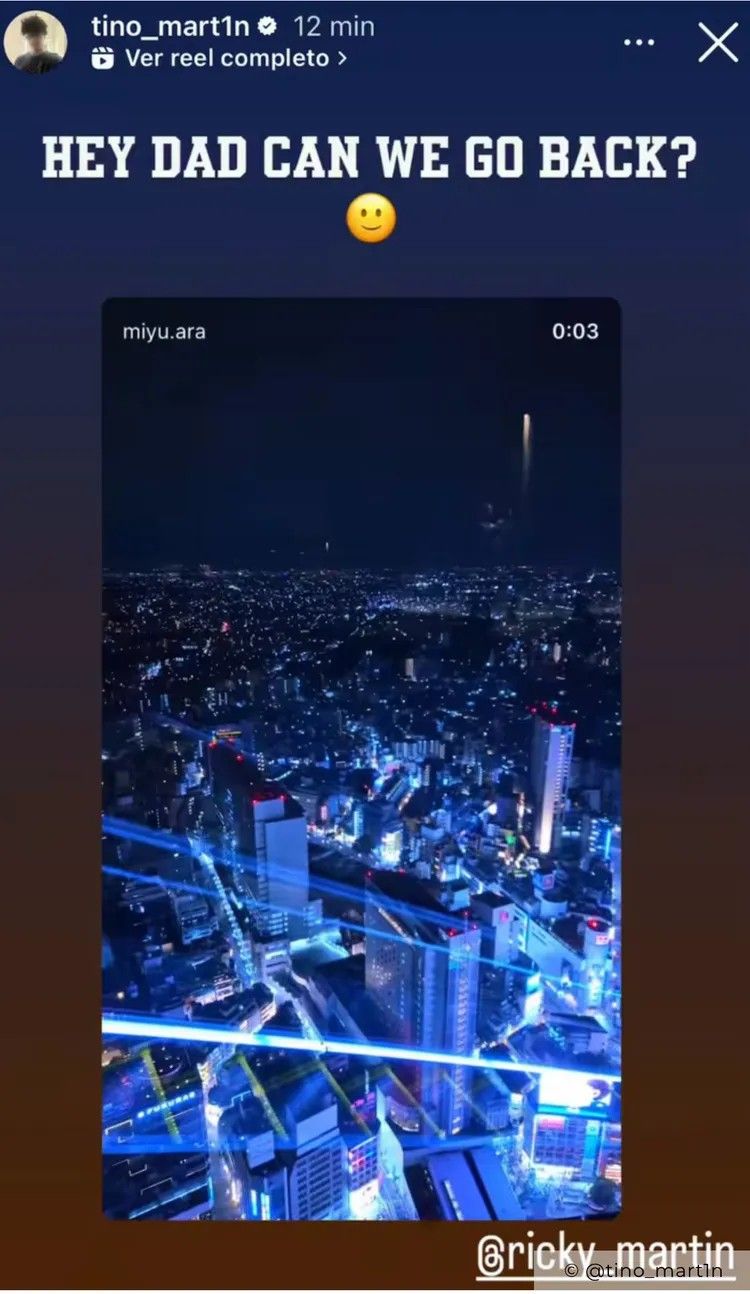Tap the tino_mart1n username
Image resolution: width=750 pixels, height=1294 pixels.
click(170, 26)
